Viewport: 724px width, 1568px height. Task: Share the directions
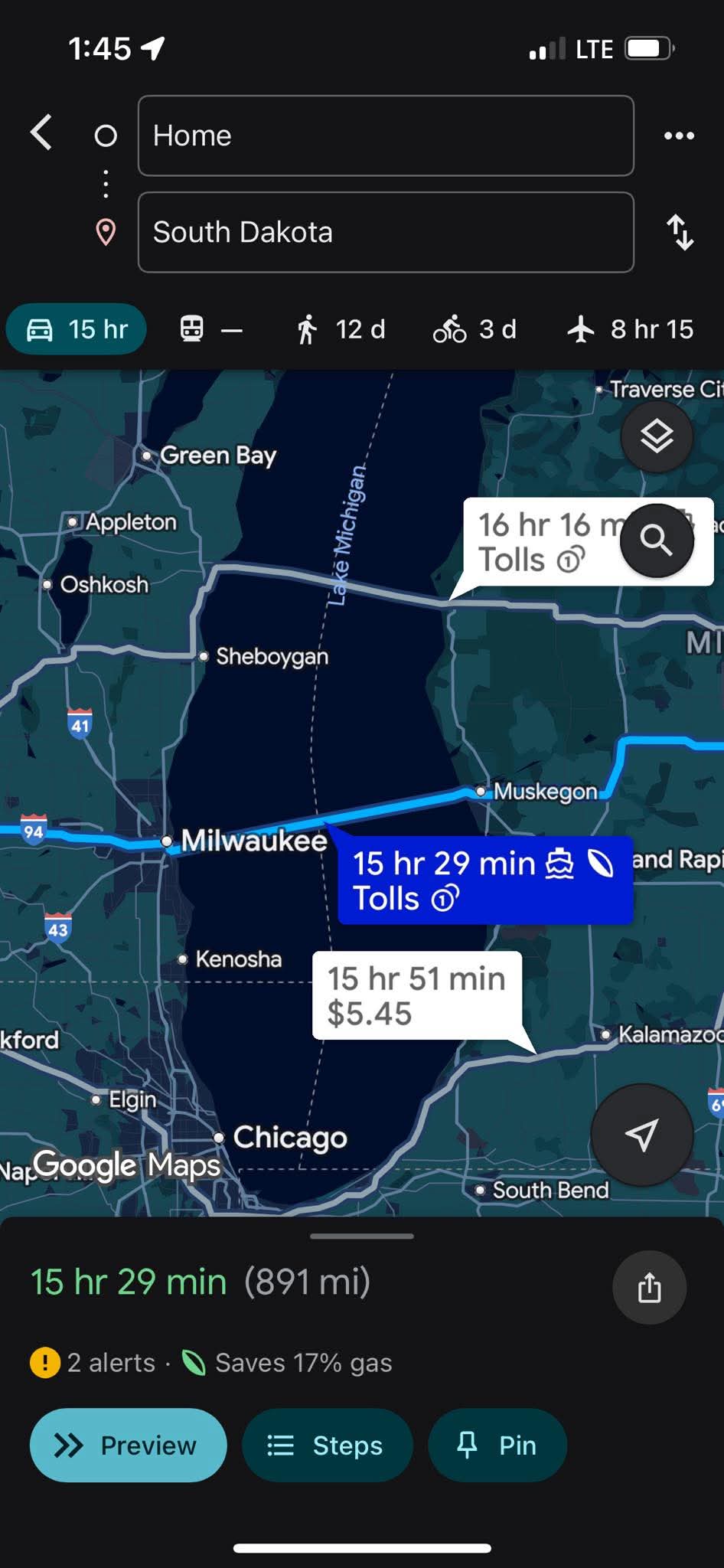click(649, 1287)
